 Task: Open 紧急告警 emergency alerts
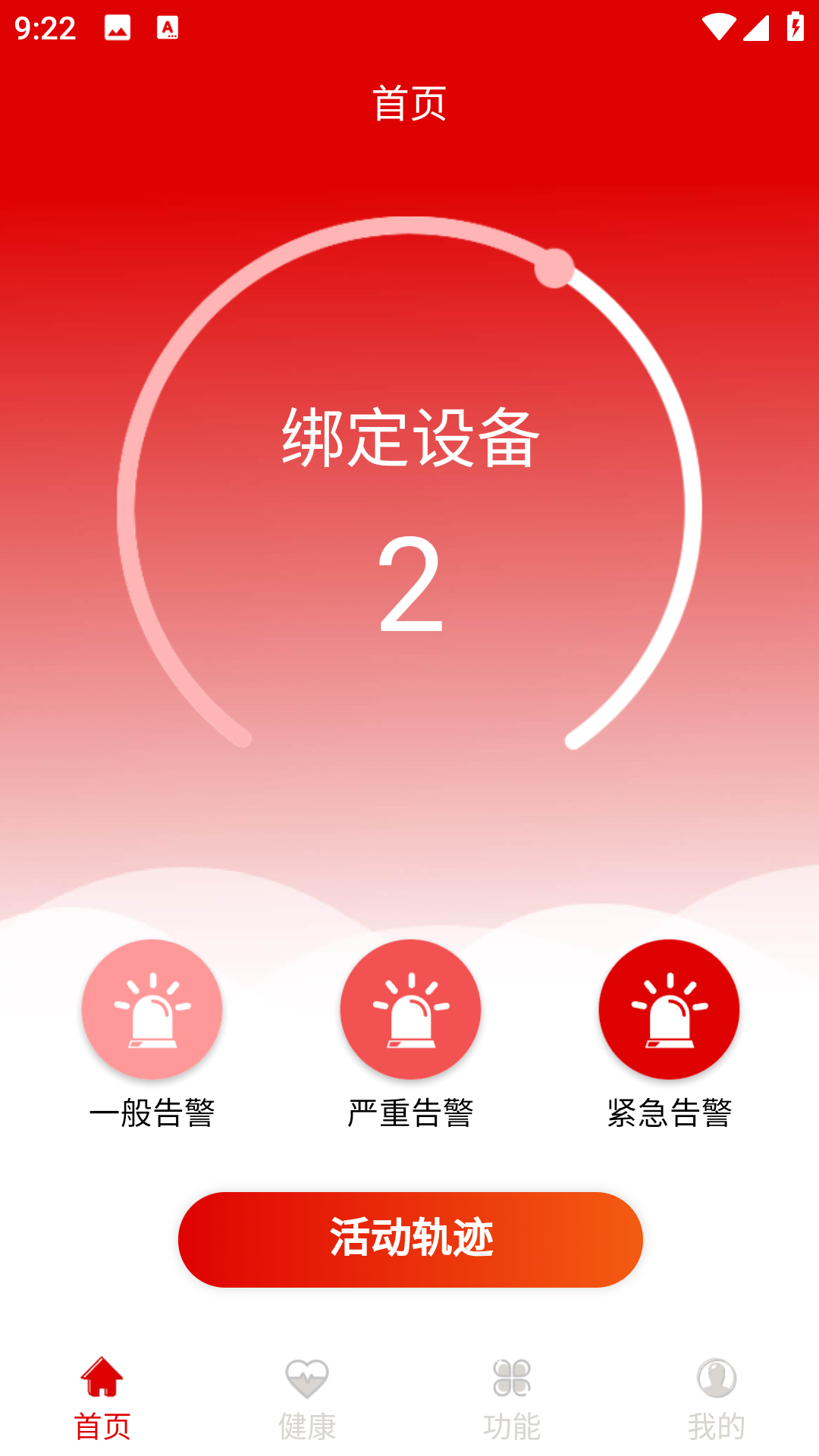click(x=669, y=1010)
